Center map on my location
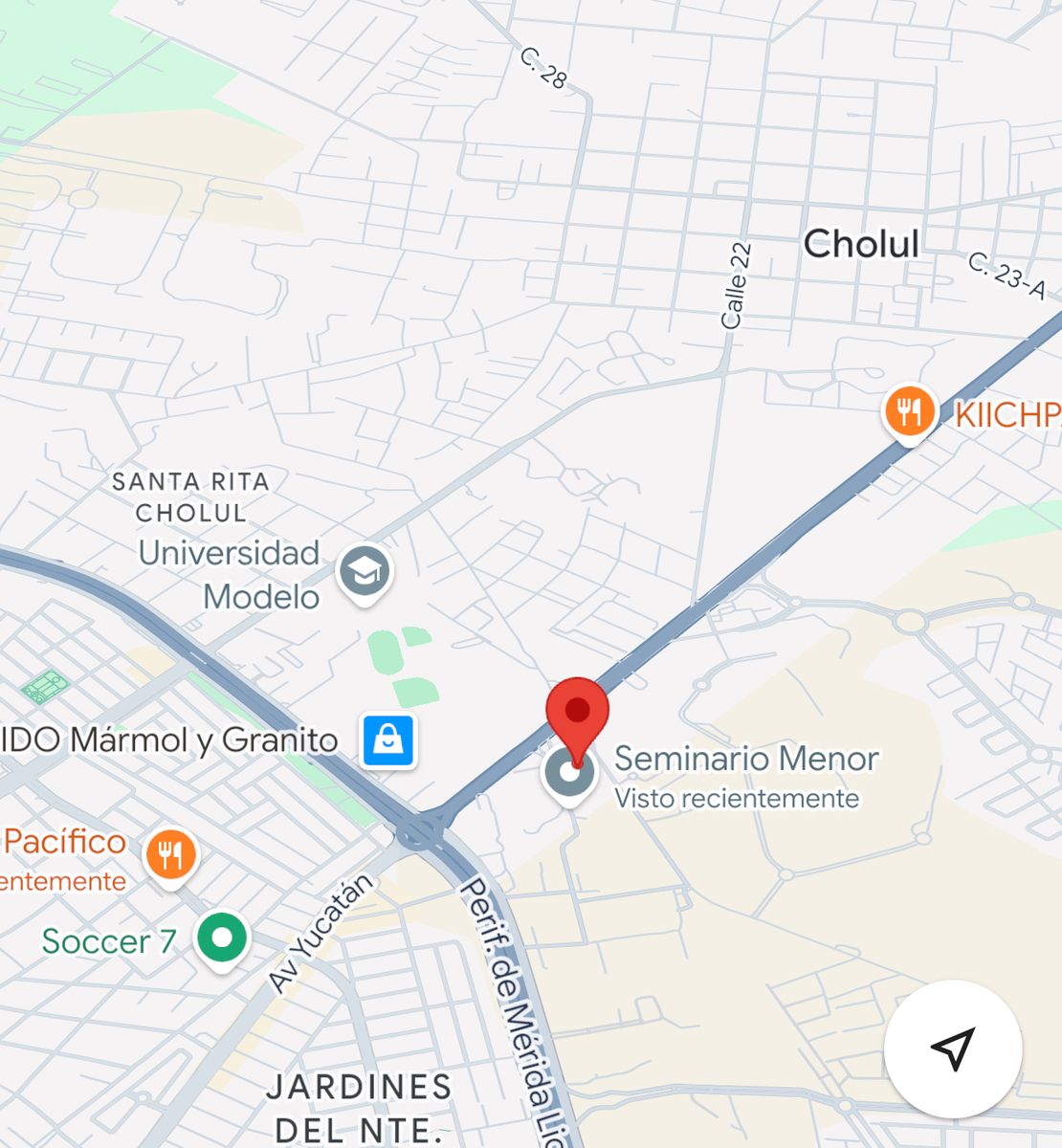 coord(953,1049)
